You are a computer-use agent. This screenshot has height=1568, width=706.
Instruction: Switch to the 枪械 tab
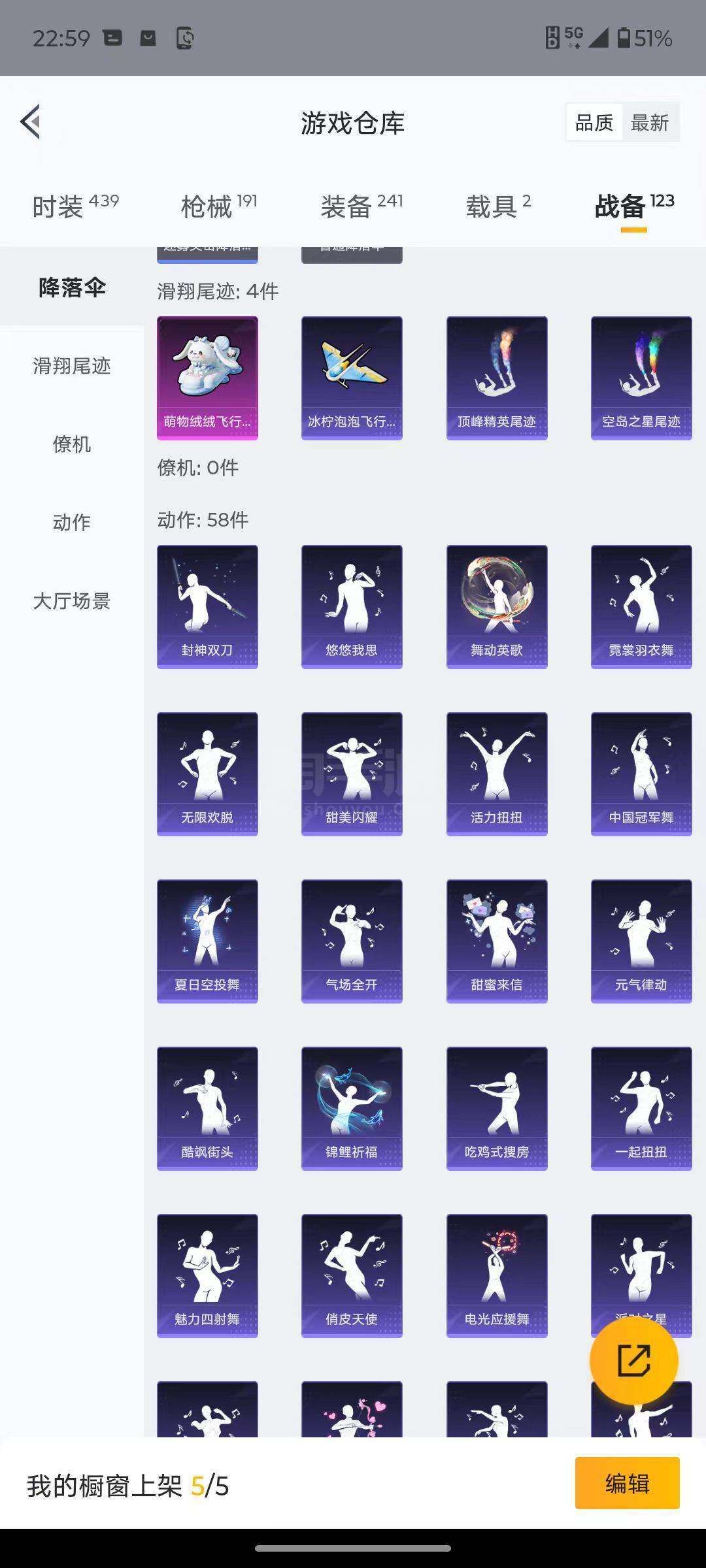[218, 206]
